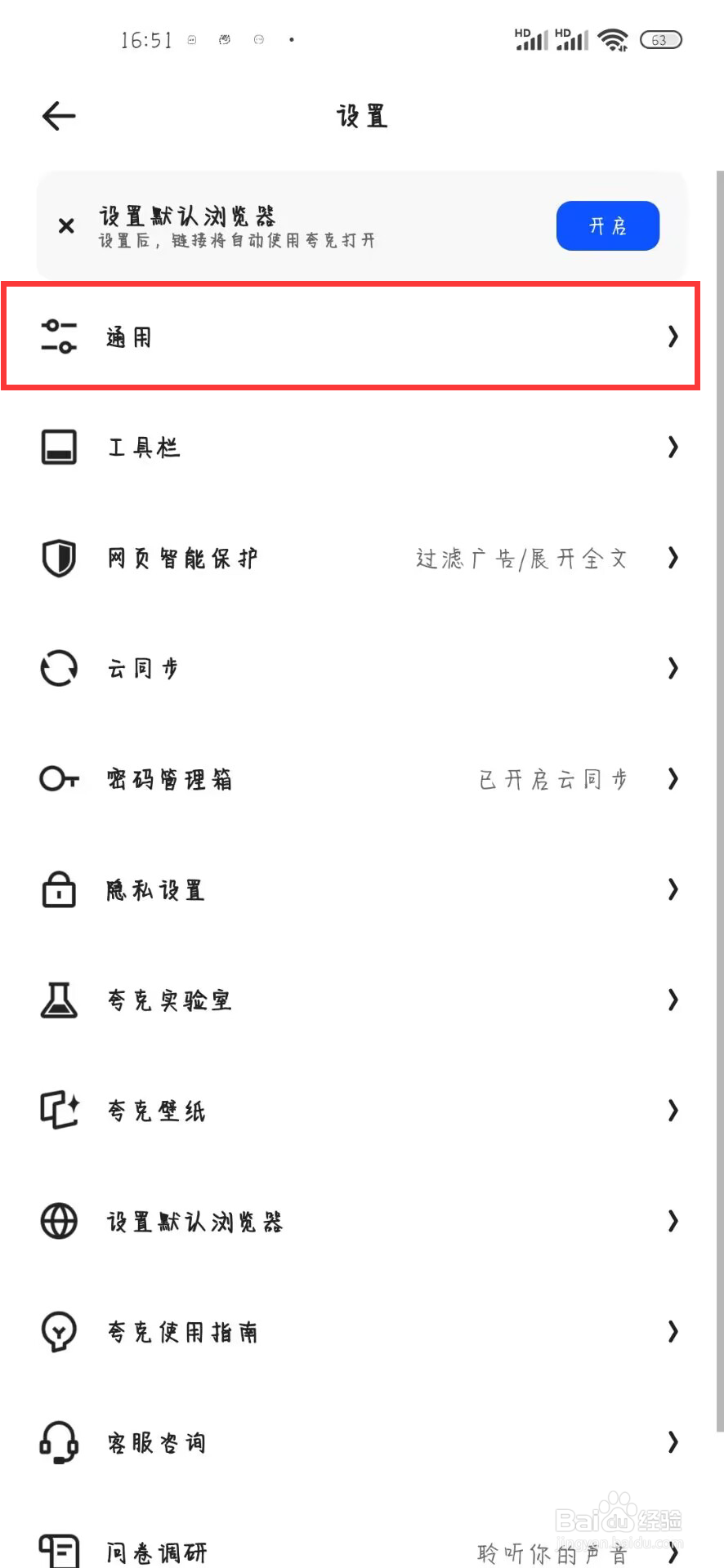This screenshot has height=1568, width=724.
Task: Dismiss the default browser banner with X
Action: [x=65, y=225]
